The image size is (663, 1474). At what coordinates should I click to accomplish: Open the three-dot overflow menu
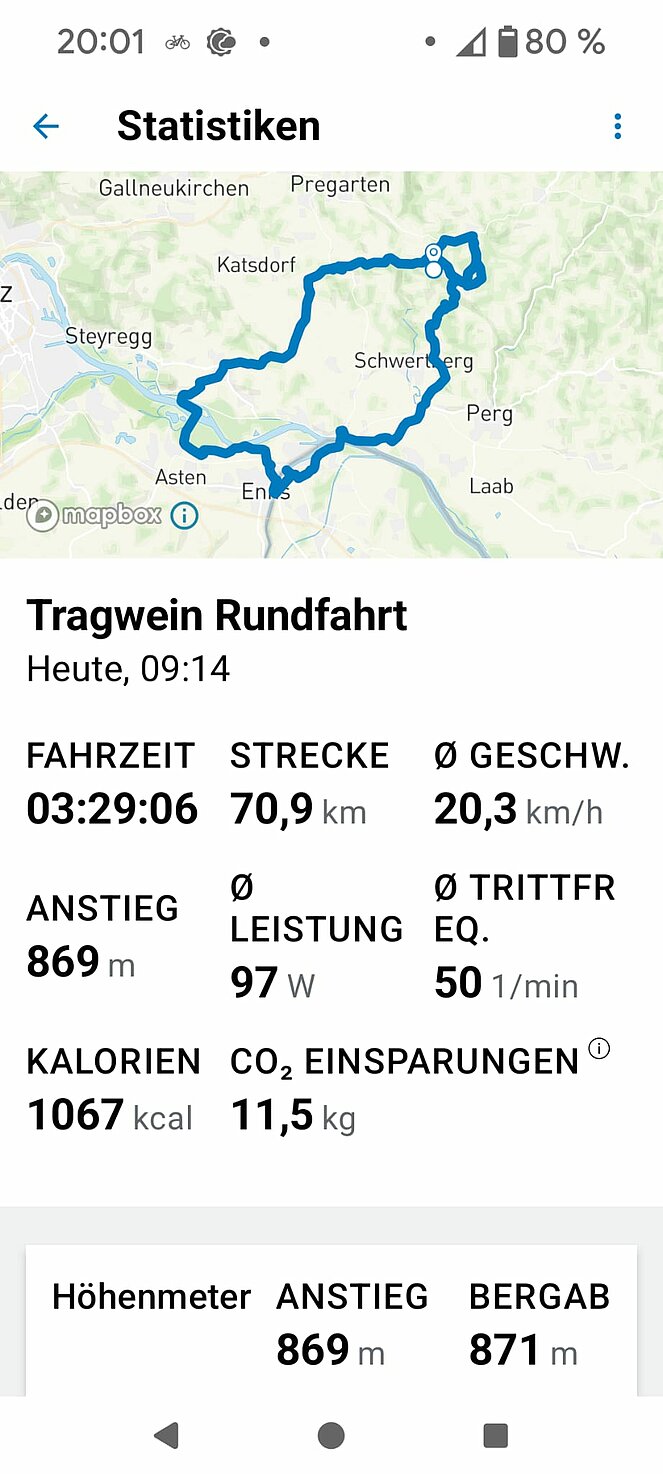617,126
